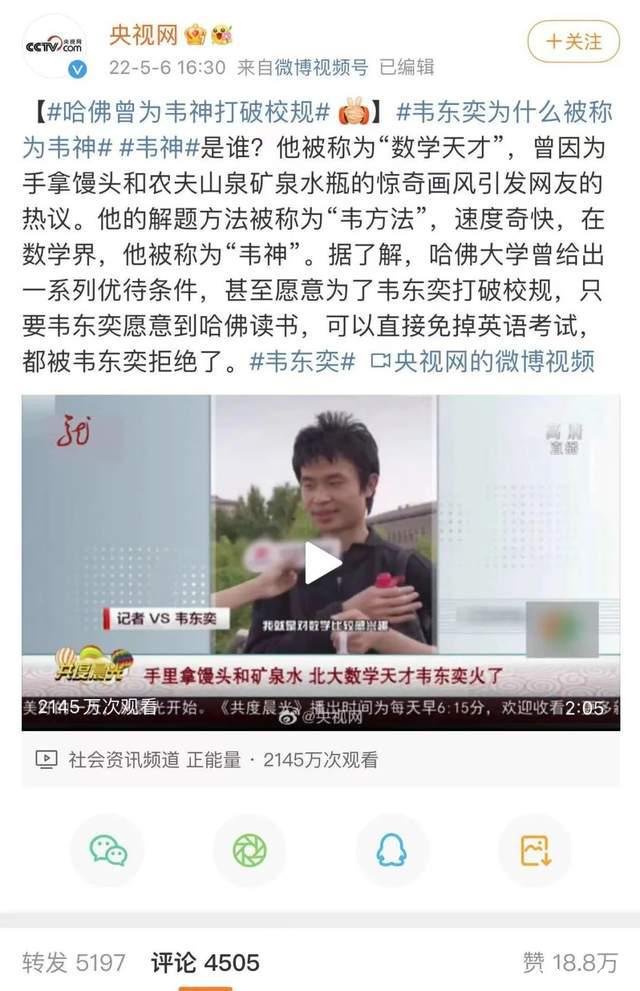Open the 央视网 account name
640x991 pixels.
143,37
